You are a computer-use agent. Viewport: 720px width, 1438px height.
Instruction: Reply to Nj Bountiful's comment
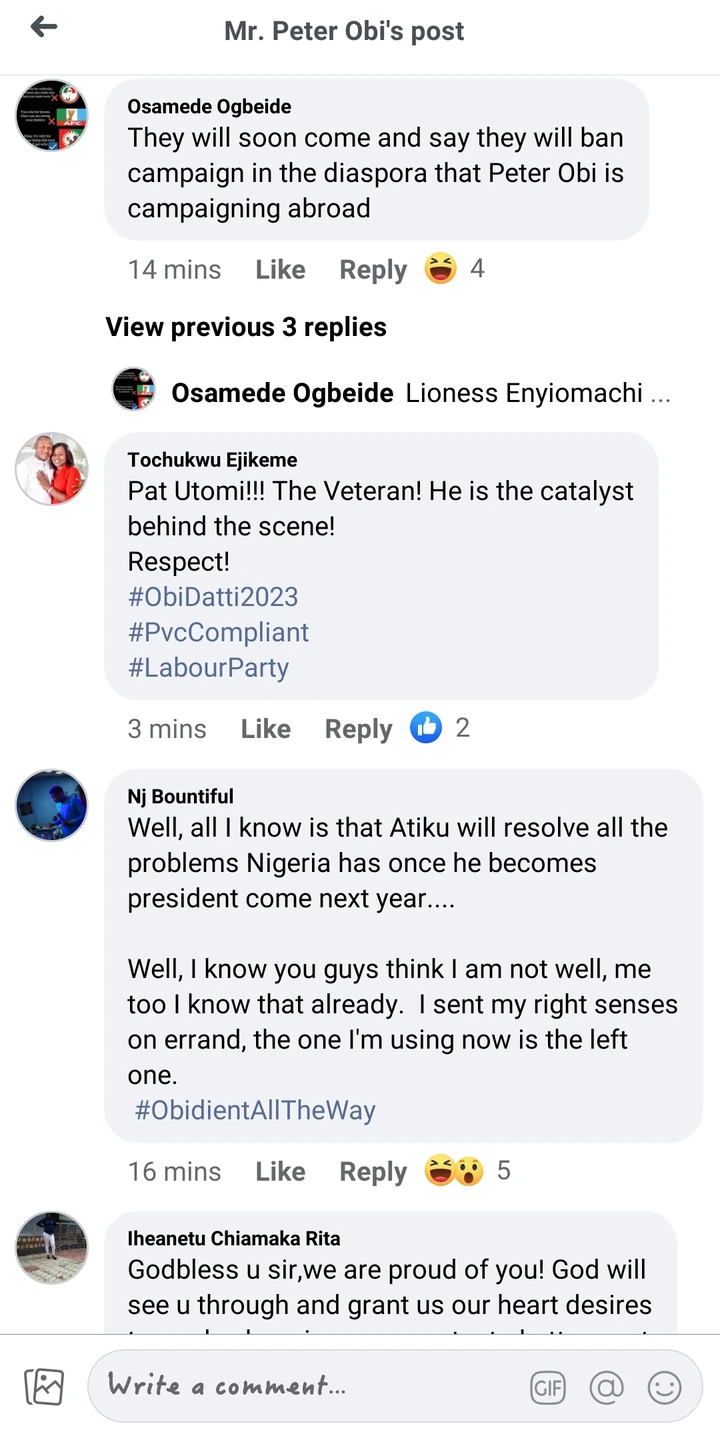click(373, 1171)
